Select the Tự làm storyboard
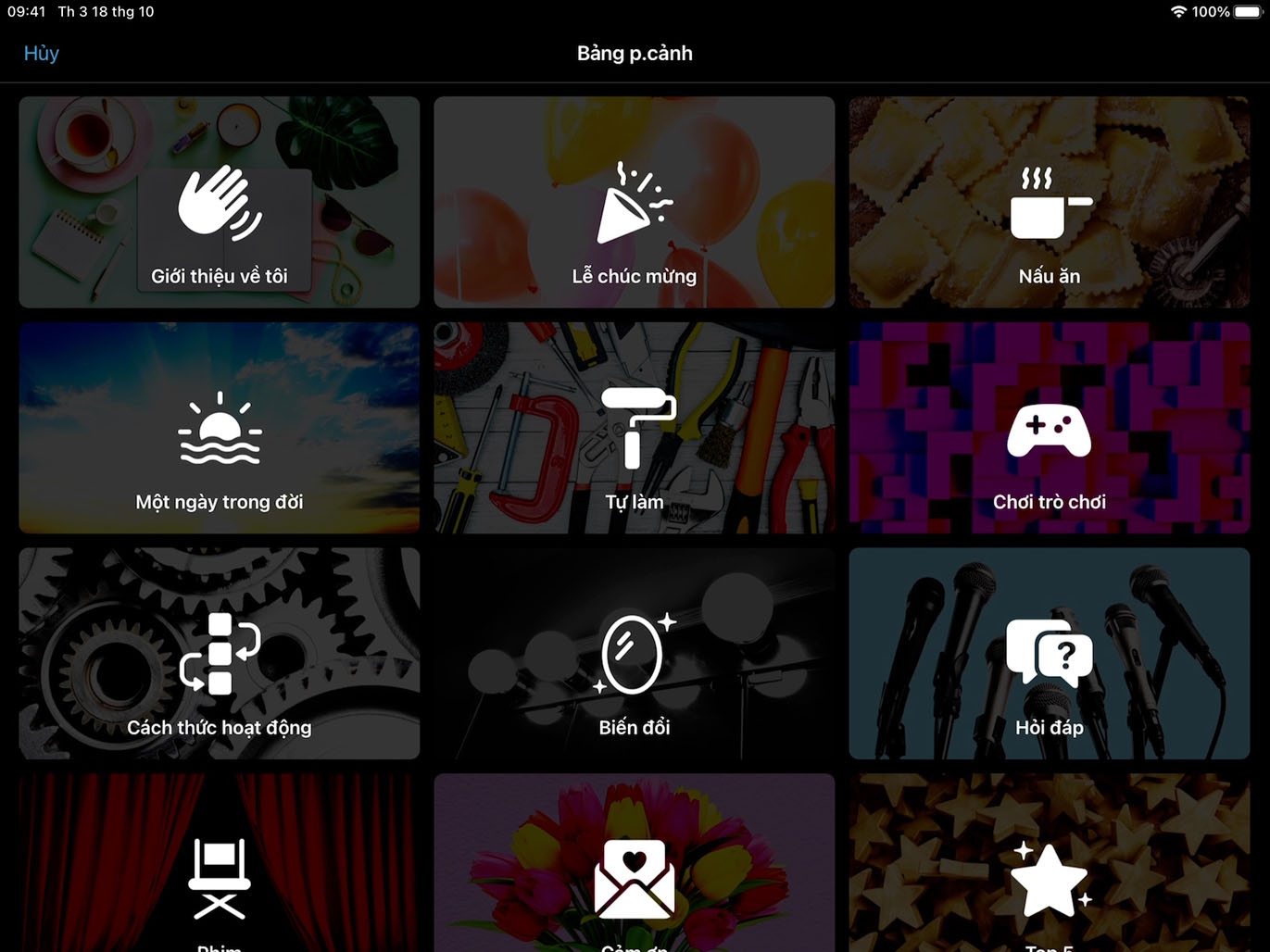The image size is (1270, 952). pos(634,428)
